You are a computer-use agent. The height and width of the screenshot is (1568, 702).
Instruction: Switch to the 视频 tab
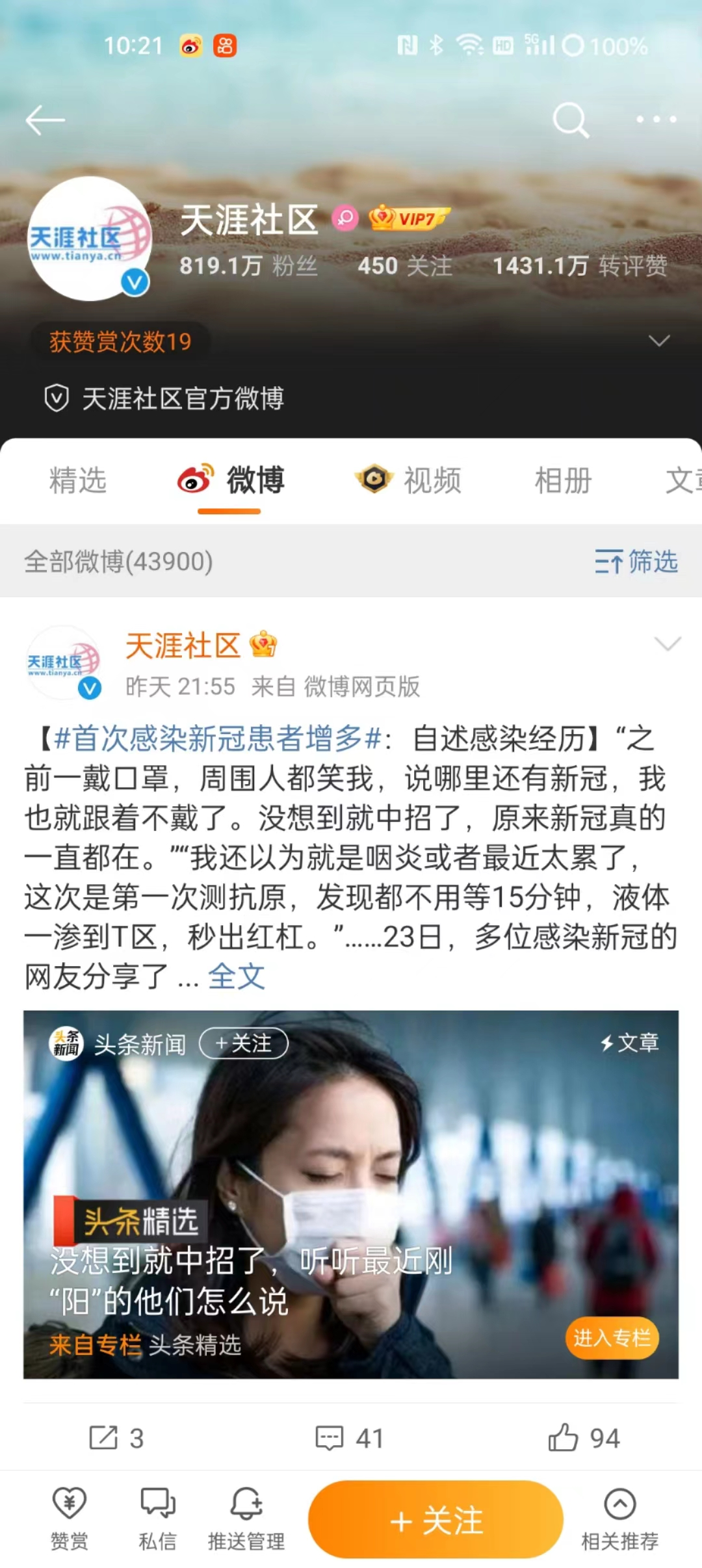coord(409,481)
